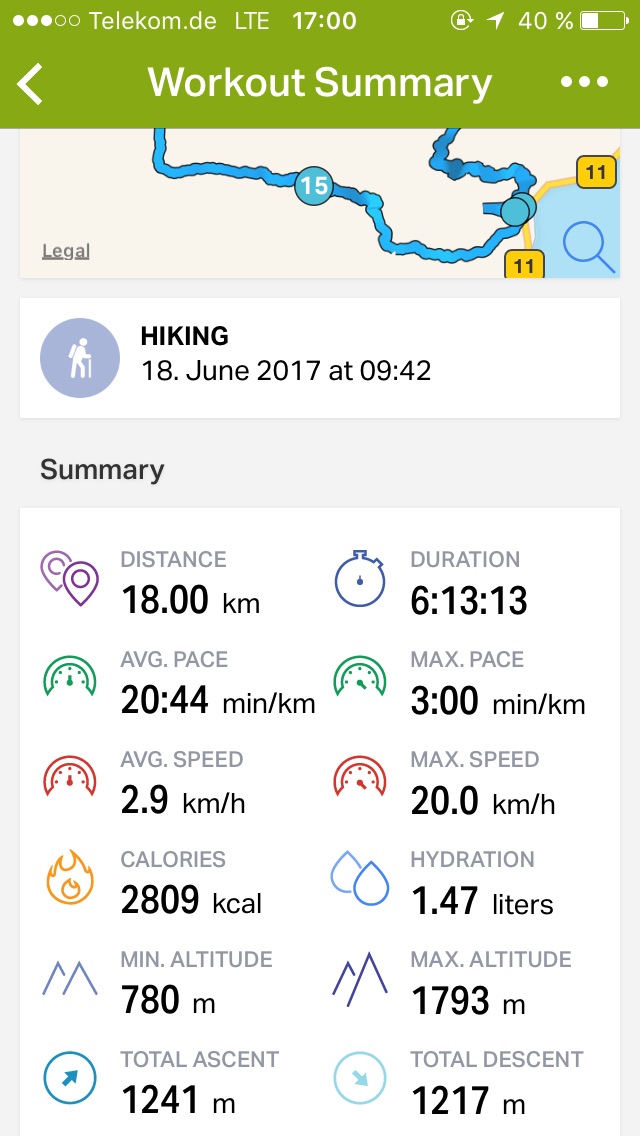Open the Legal link on the map
Viewport: 640px width, 1136px height.
point(66,251)
